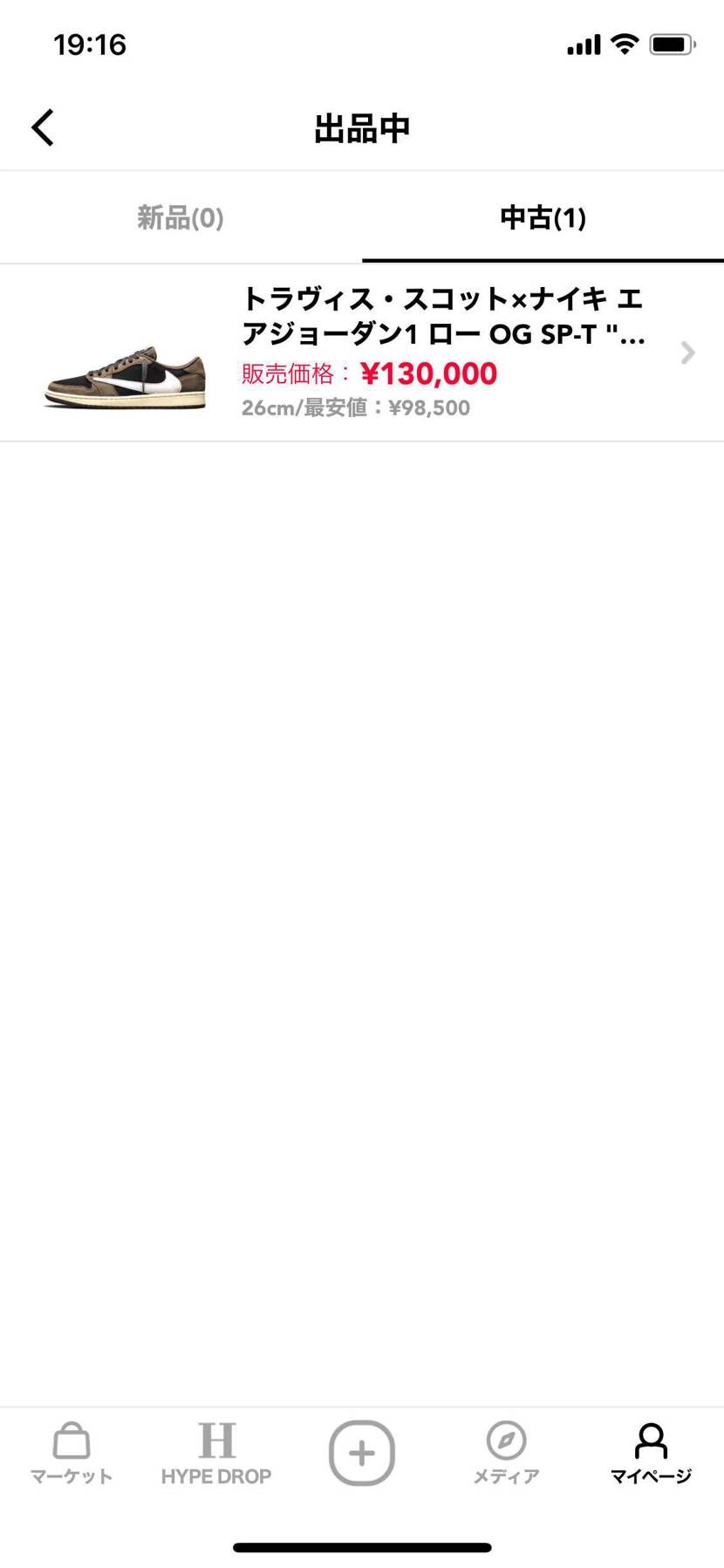
Task: Go to マイページ tab
Action: [x=651, y=1454]
